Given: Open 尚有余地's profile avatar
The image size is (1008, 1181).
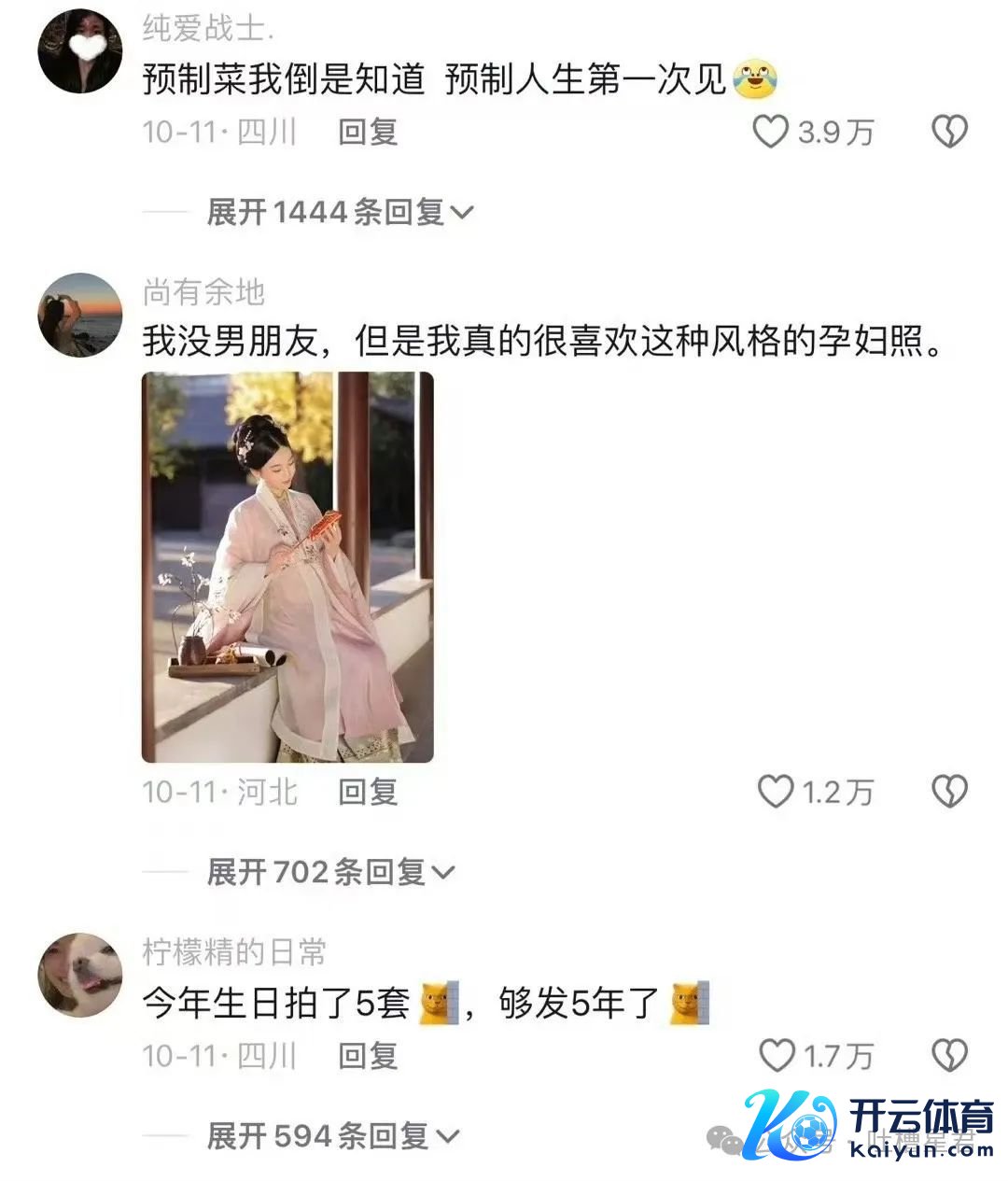Looking at the screenshot, I should [x=80, y=316].
